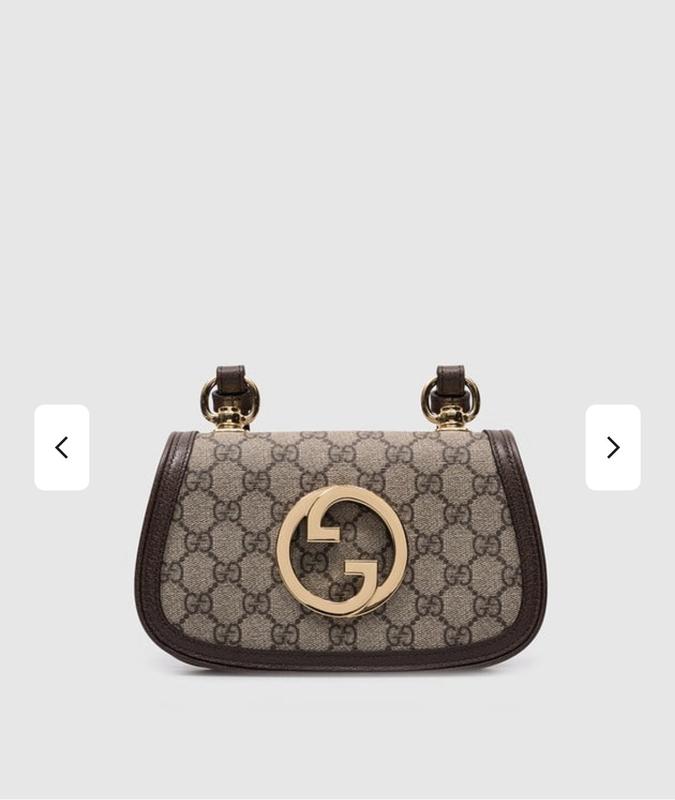
Task: Go to the previous product image
Action: click(x=62, y=447)
